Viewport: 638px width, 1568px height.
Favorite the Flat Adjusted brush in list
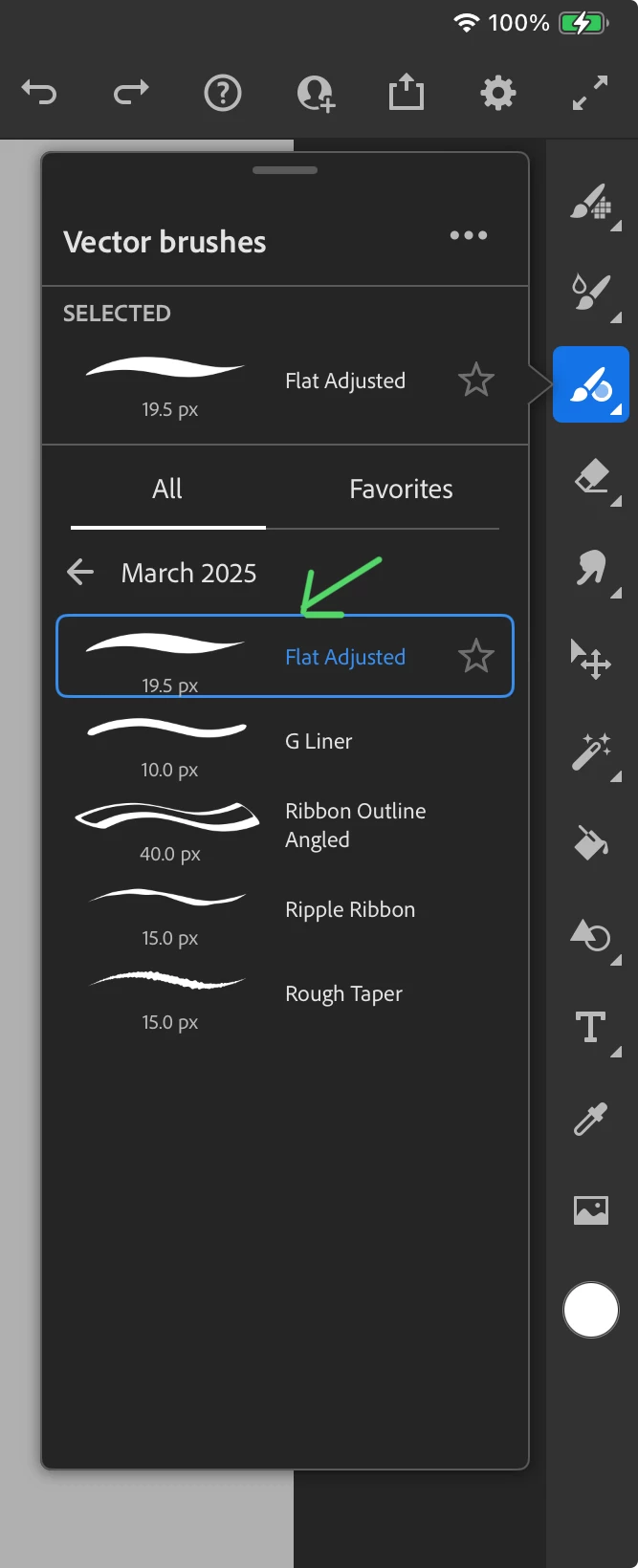point(475,657)
